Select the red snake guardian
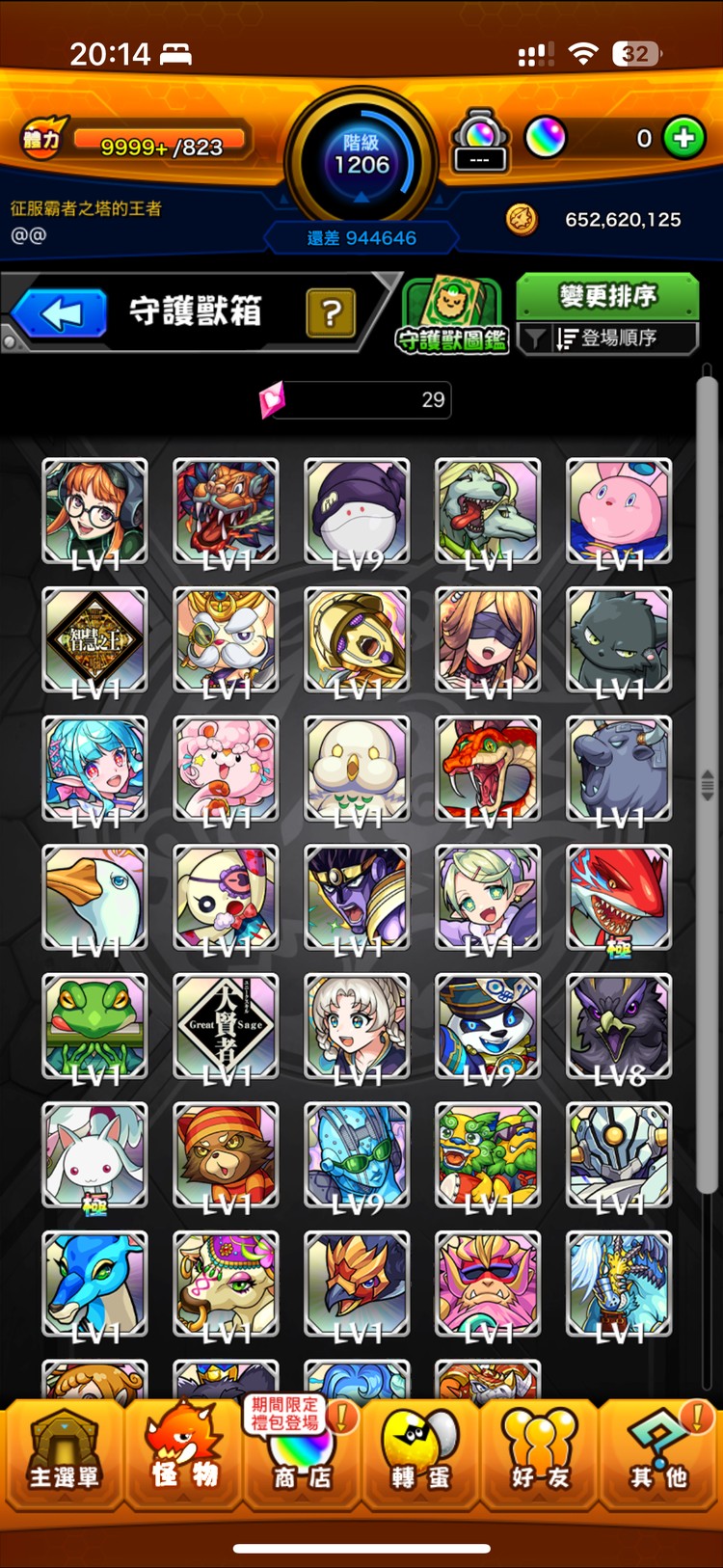This screenshot has height=1568, width=723. coord(488,769)
